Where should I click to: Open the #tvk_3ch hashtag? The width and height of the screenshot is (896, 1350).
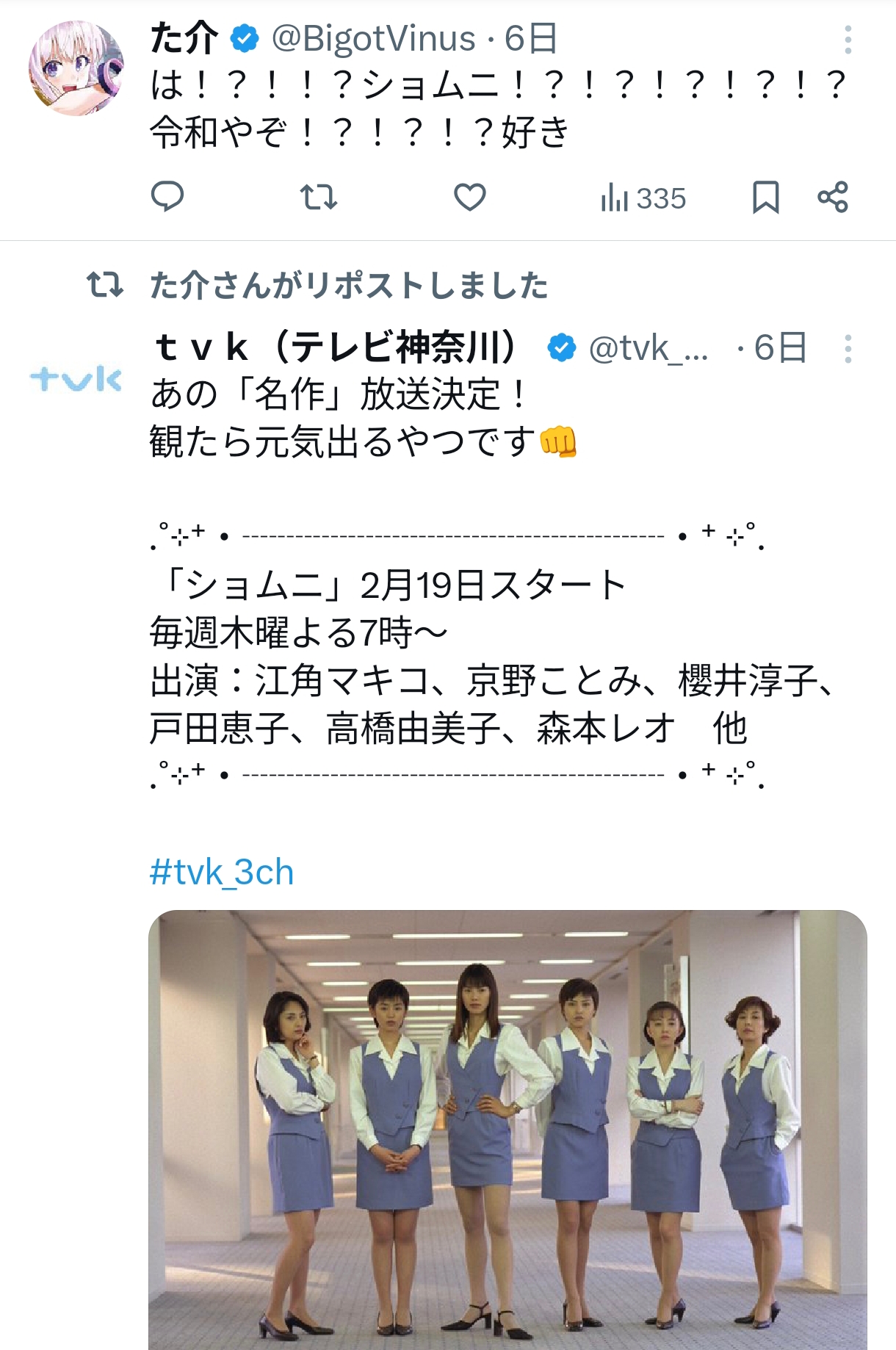(222, 873)
